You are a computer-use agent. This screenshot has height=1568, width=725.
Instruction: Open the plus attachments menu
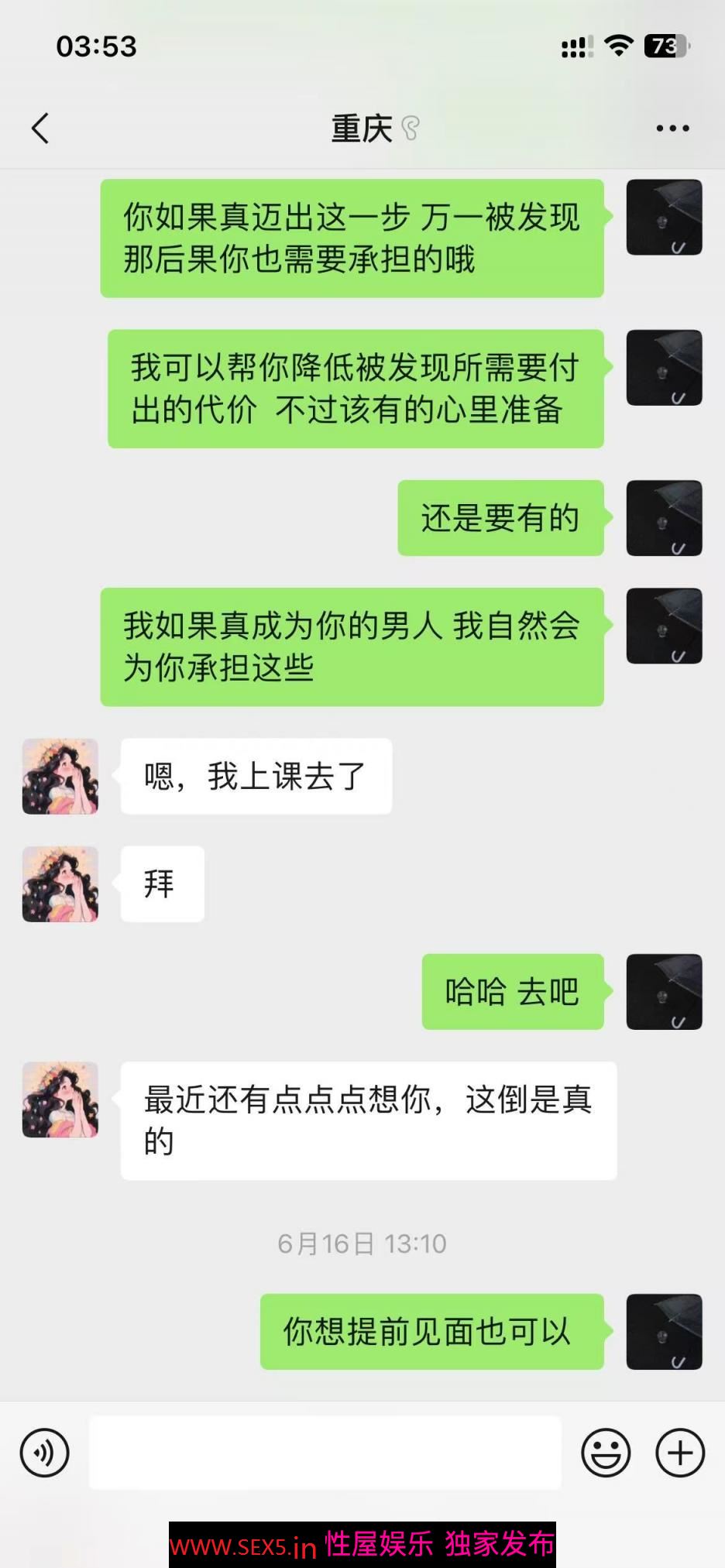click(x=679, y=1453)
